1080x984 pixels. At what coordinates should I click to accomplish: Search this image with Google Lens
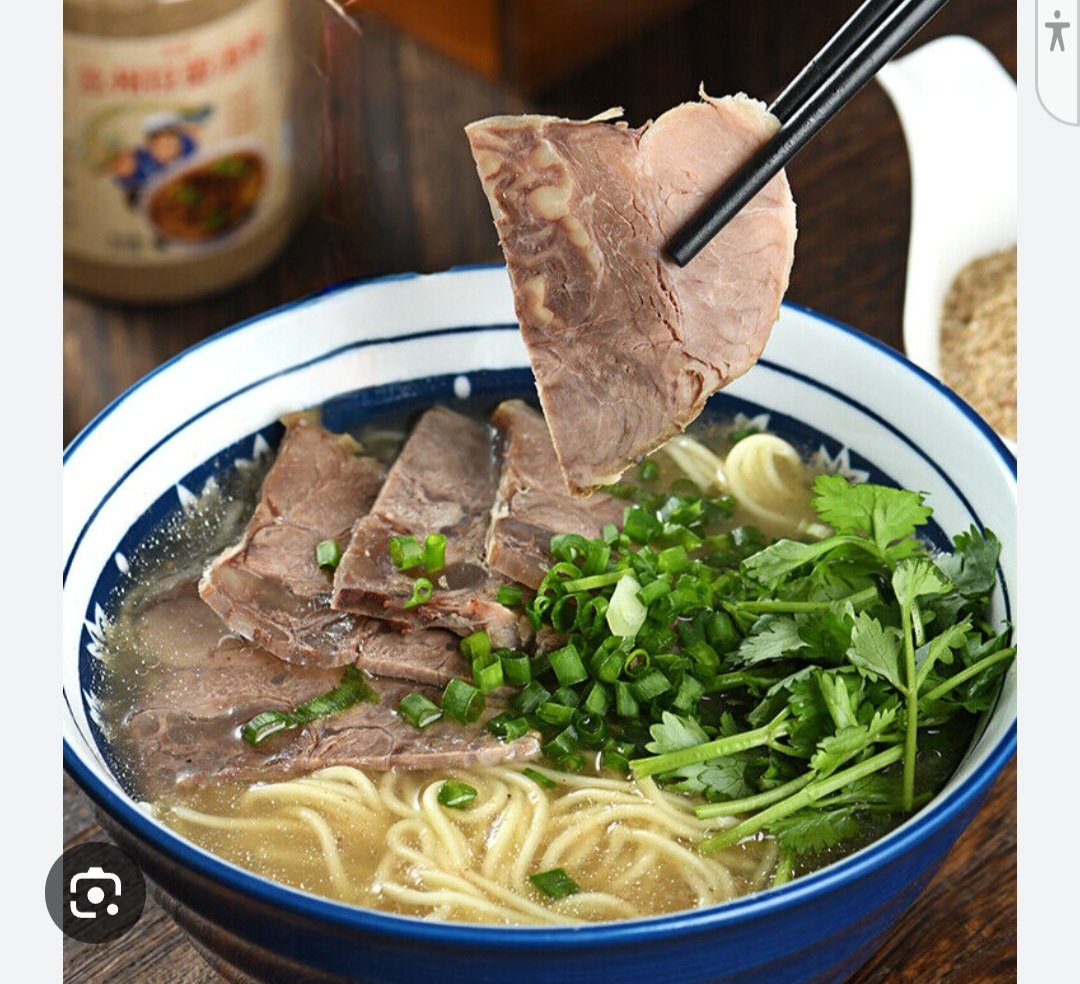95,892
